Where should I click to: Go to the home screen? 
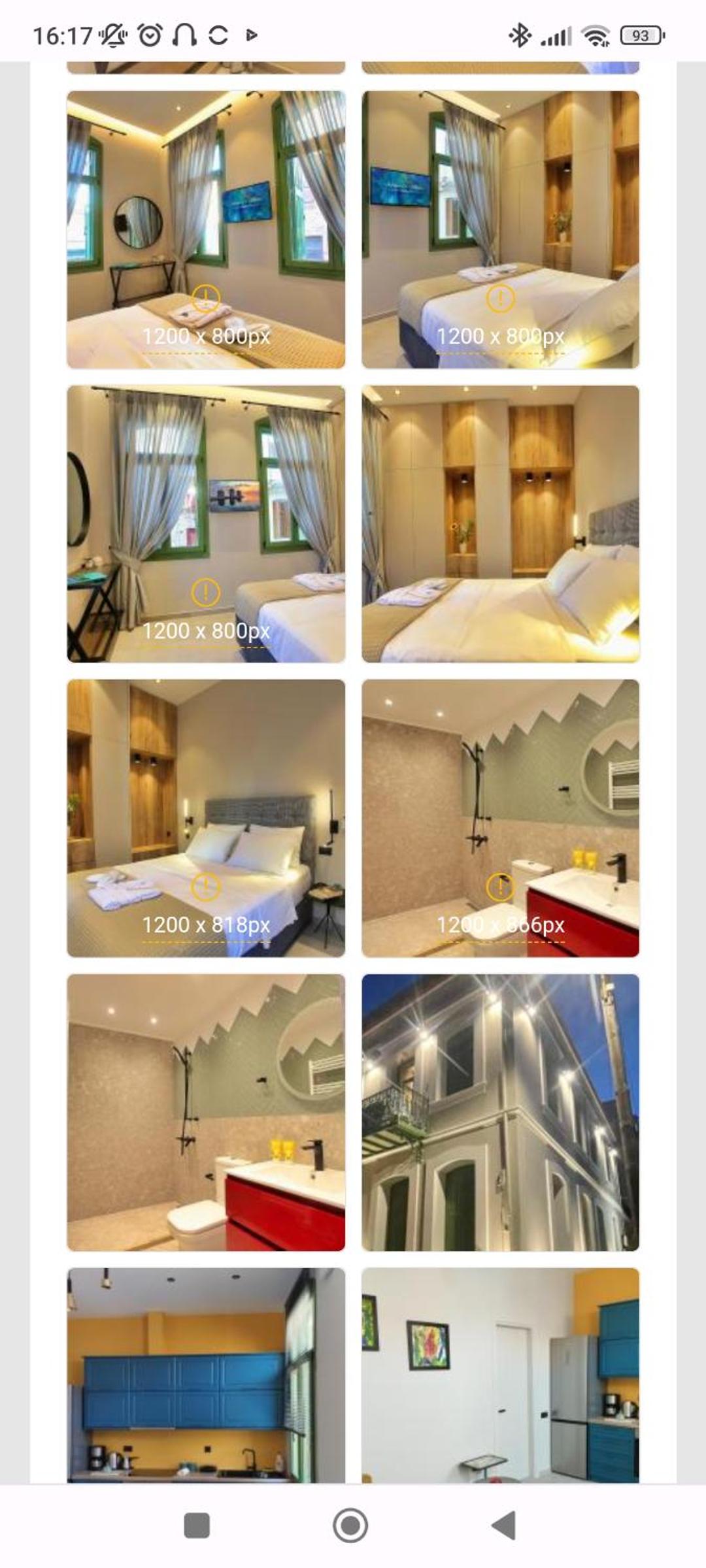(x=350, y=1526)
